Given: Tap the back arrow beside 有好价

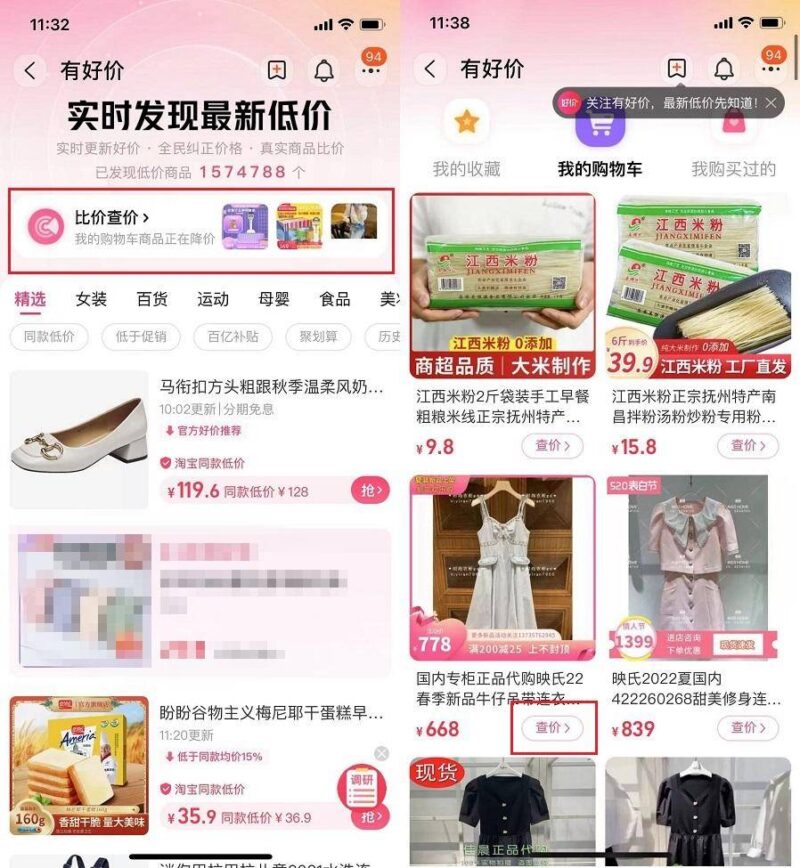Looking at the screenshot, I should (x=30, y=70).
